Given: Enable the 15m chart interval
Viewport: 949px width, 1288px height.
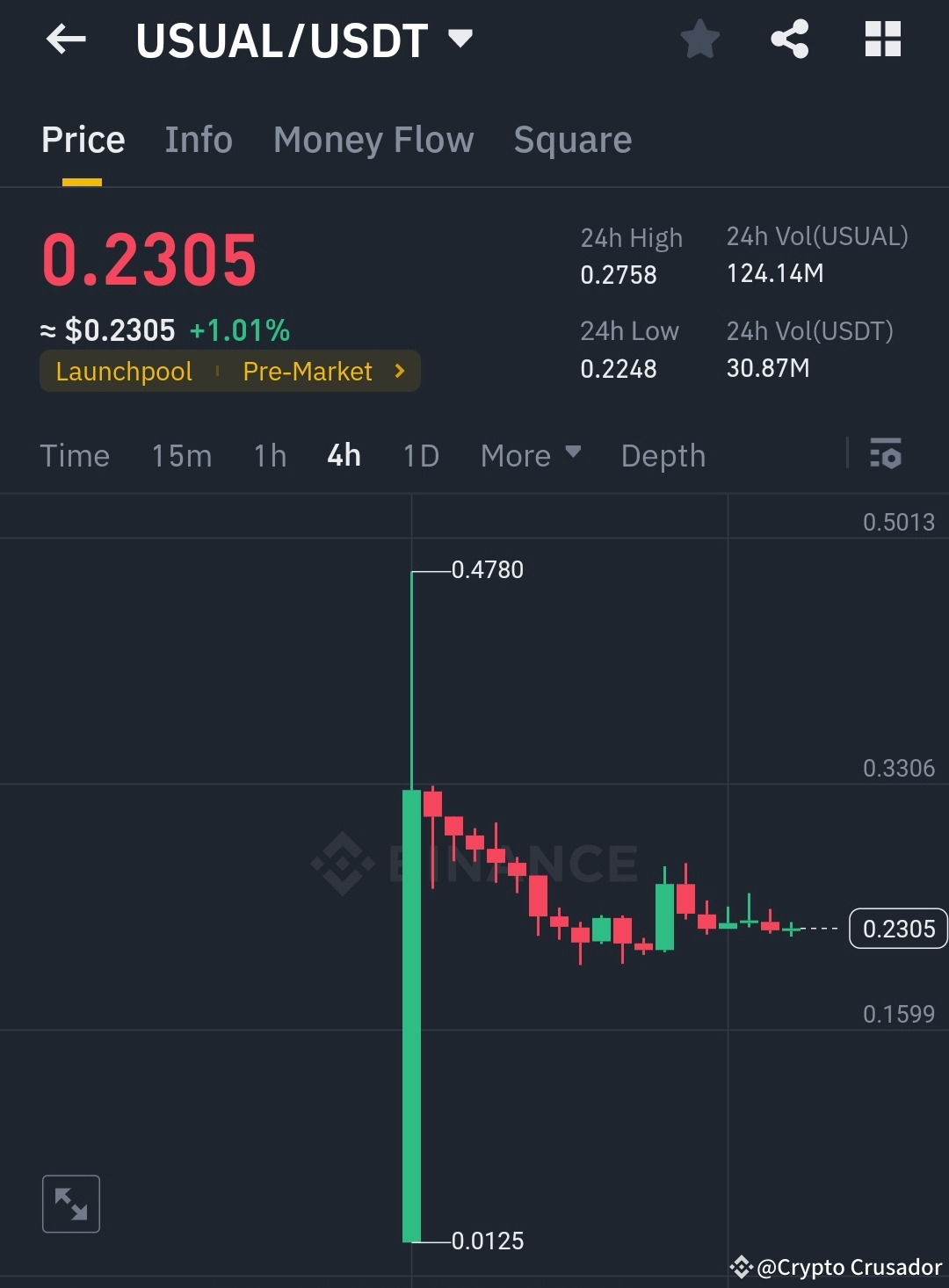Looking at the screenshot, I should (x=181, y=455).
